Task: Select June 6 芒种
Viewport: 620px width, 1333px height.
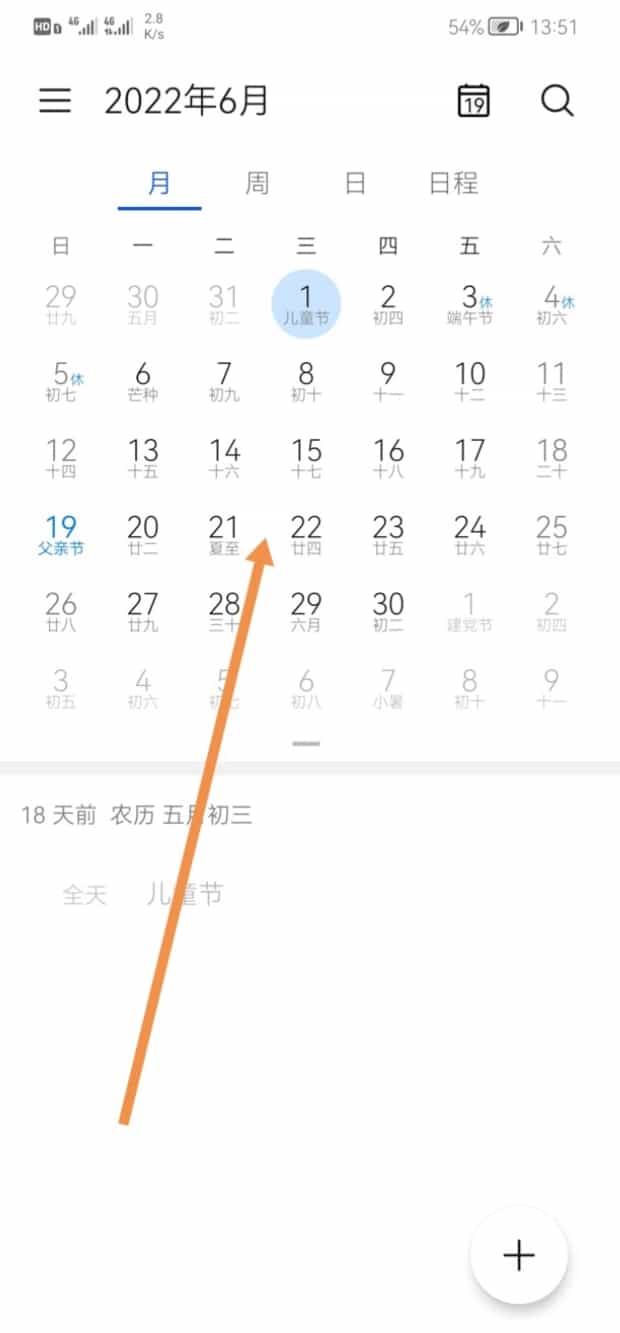Action: click(x=143, y=381)
